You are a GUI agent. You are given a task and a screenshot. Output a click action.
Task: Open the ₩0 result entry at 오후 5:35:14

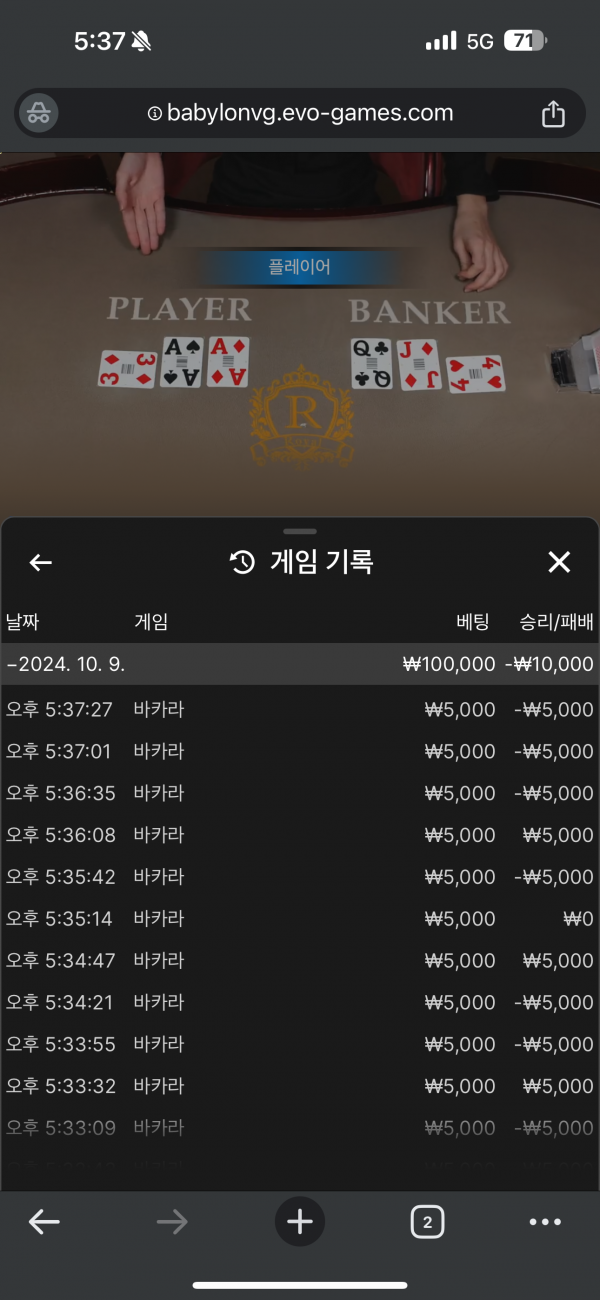300,918
